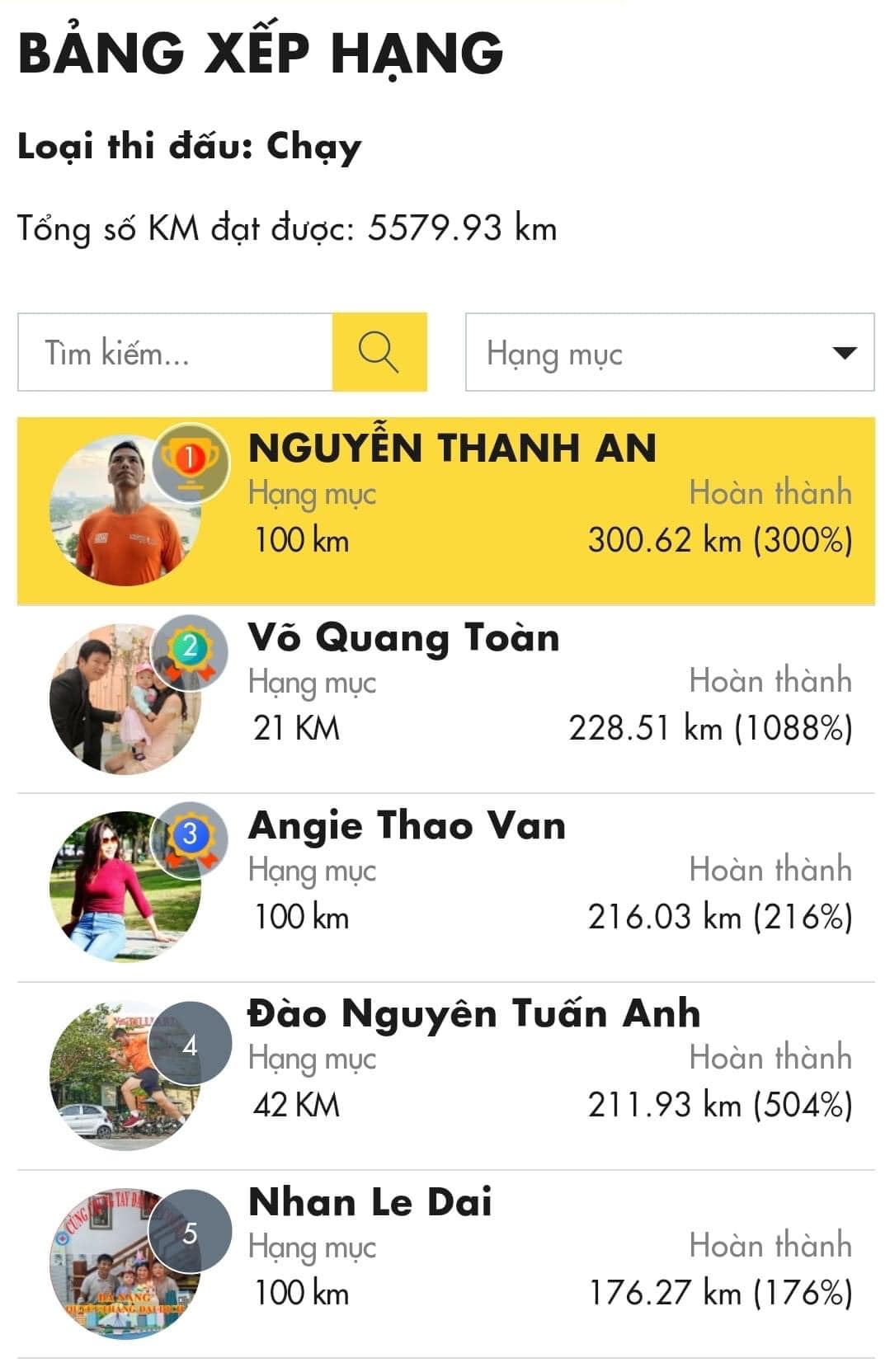Select Đào Nguyên Tuấn Anh's entry
The width and height of the screenshot is (890, 1372).
point(474,1014)
